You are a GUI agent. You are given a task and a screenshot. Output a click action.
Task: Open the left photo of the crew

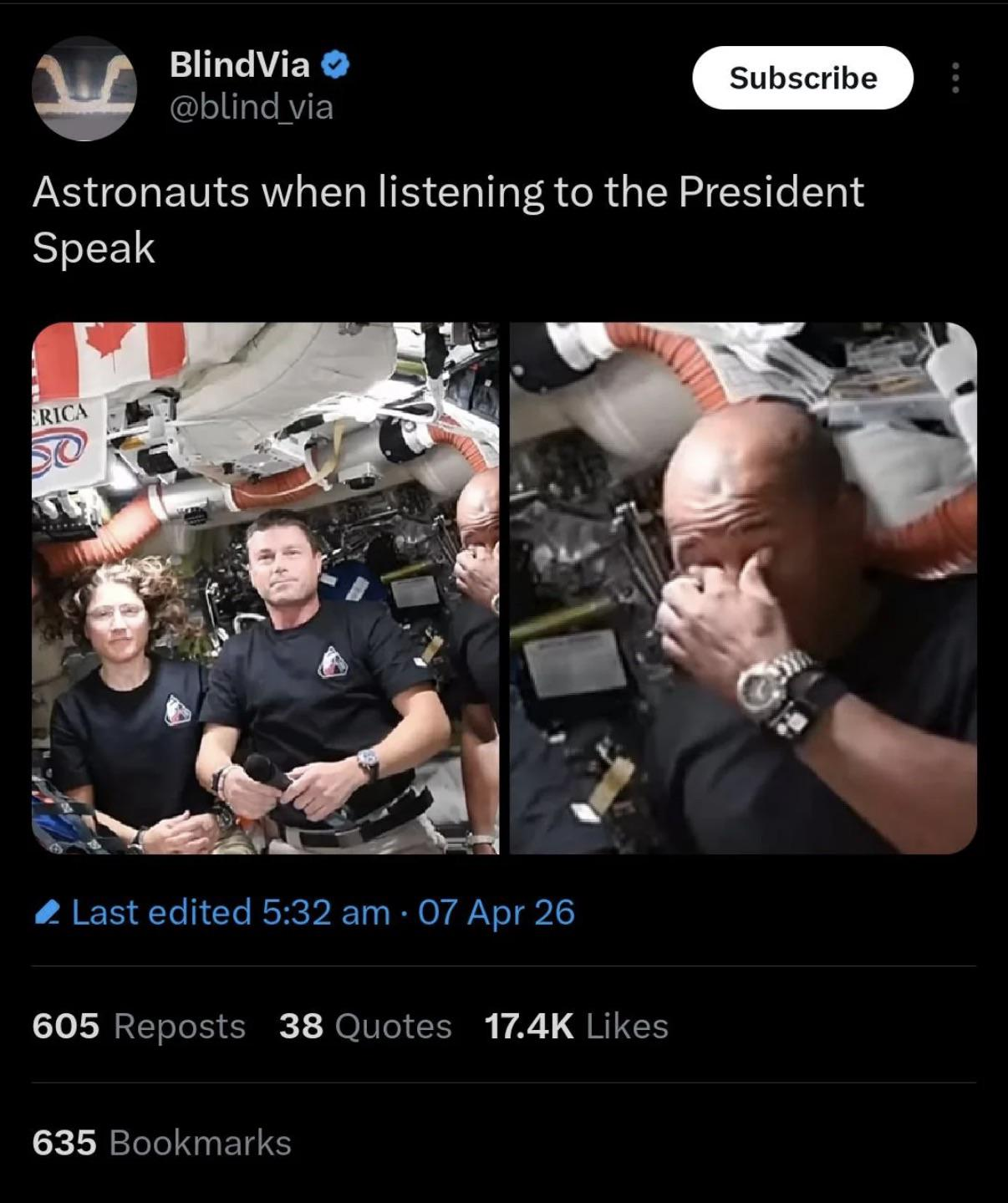click(x=265, y=588)
